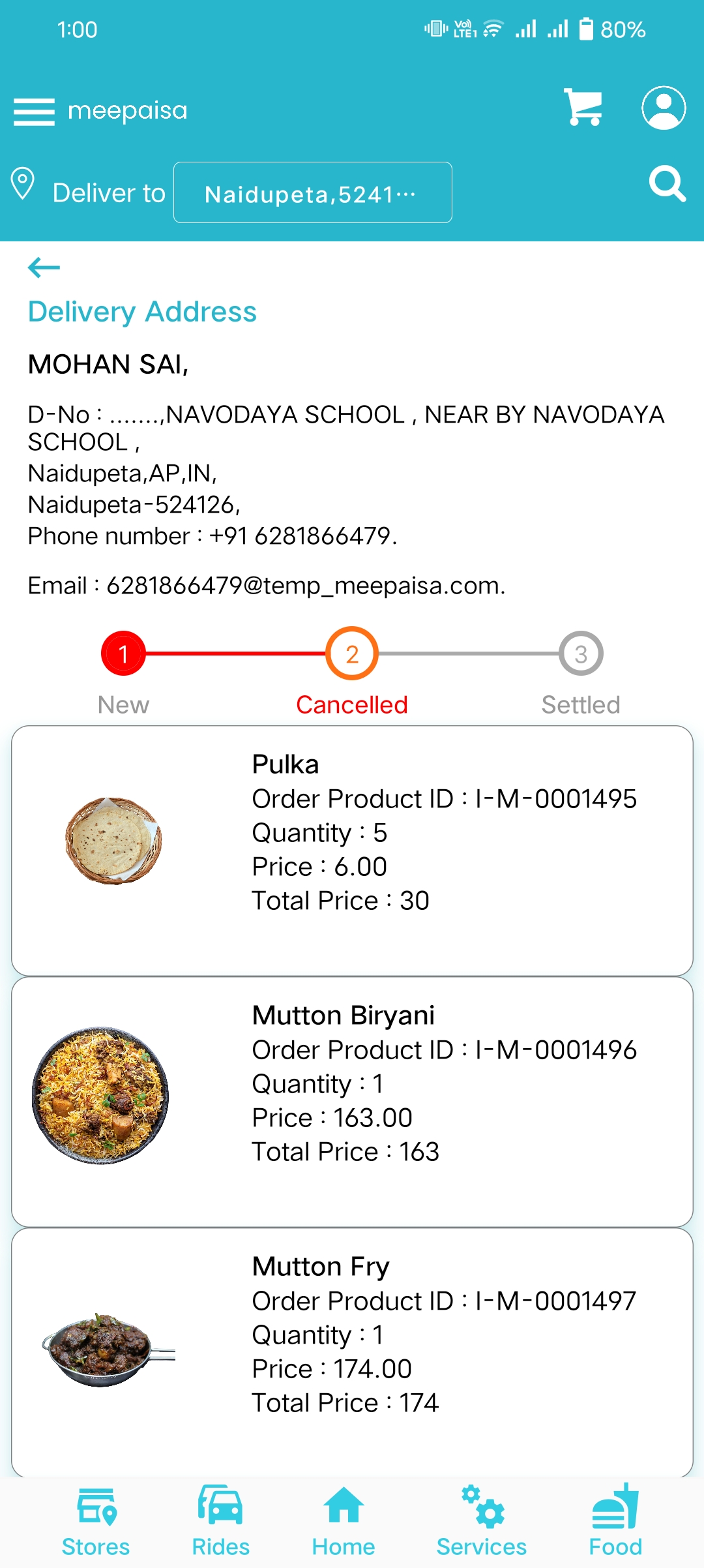Go back using the arrow
The height and width of the screenshot is (1568, 704).
44,267
